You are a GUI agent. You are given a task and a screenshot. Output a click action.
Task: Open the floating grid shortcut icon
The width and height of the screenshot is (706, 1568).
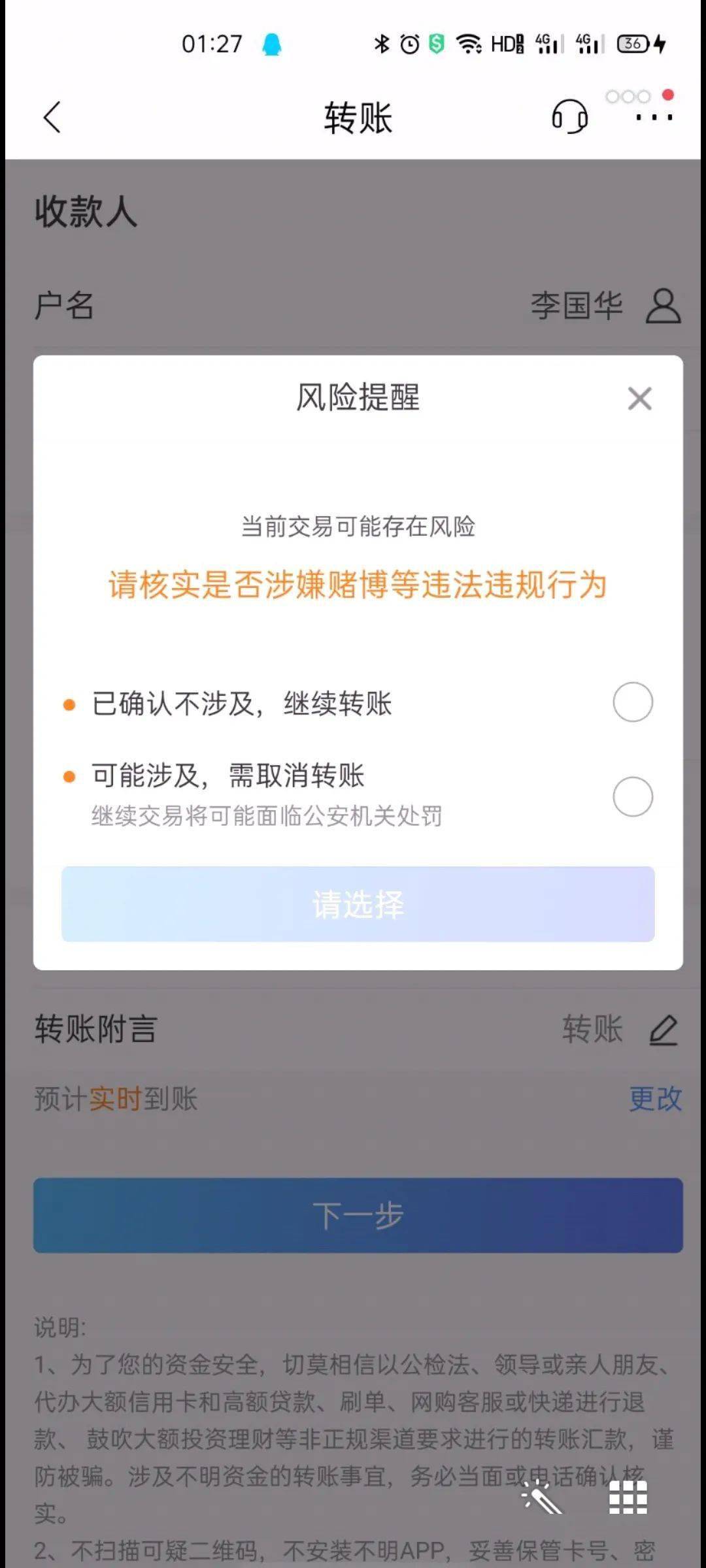click(628, 1497)
